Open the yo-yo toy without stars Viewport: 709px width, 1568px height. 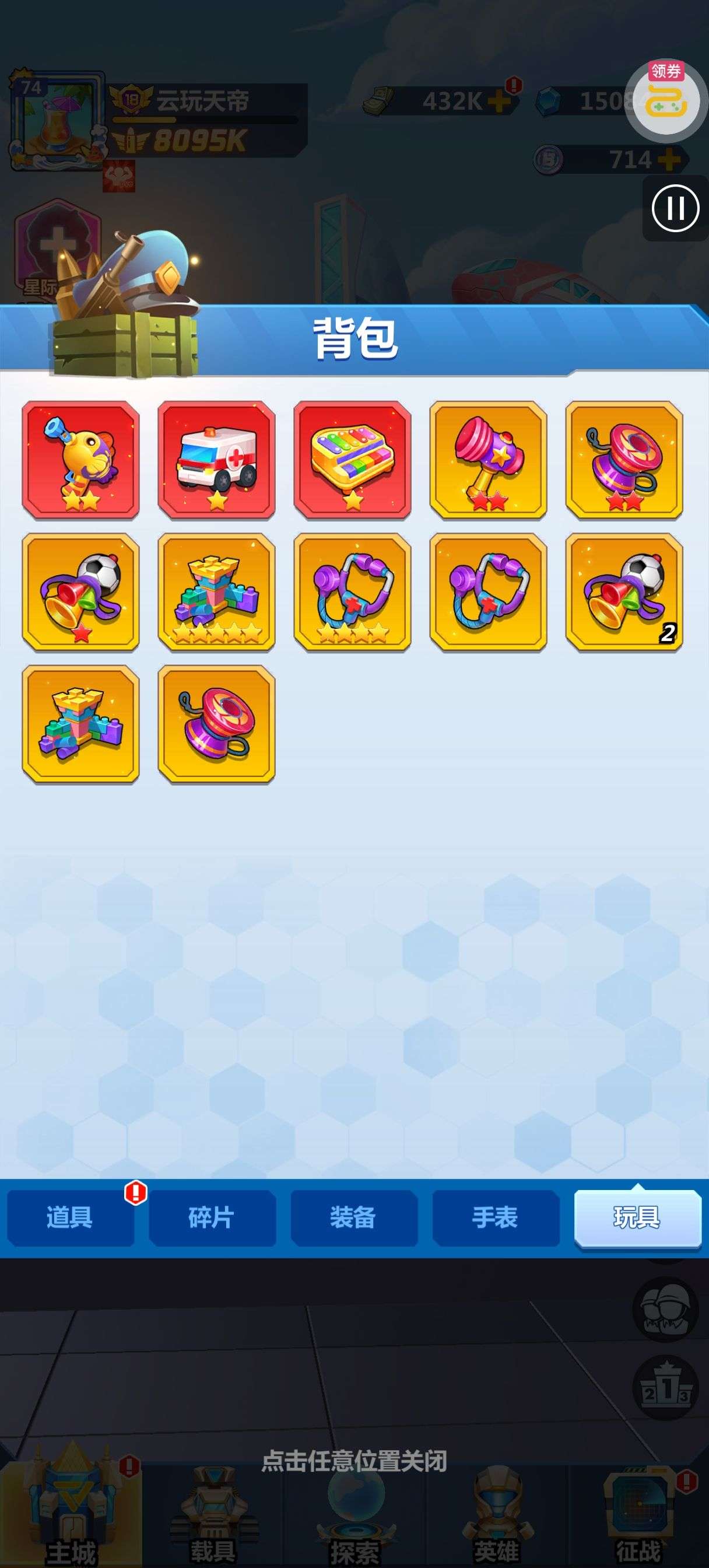tap(217, 724)
